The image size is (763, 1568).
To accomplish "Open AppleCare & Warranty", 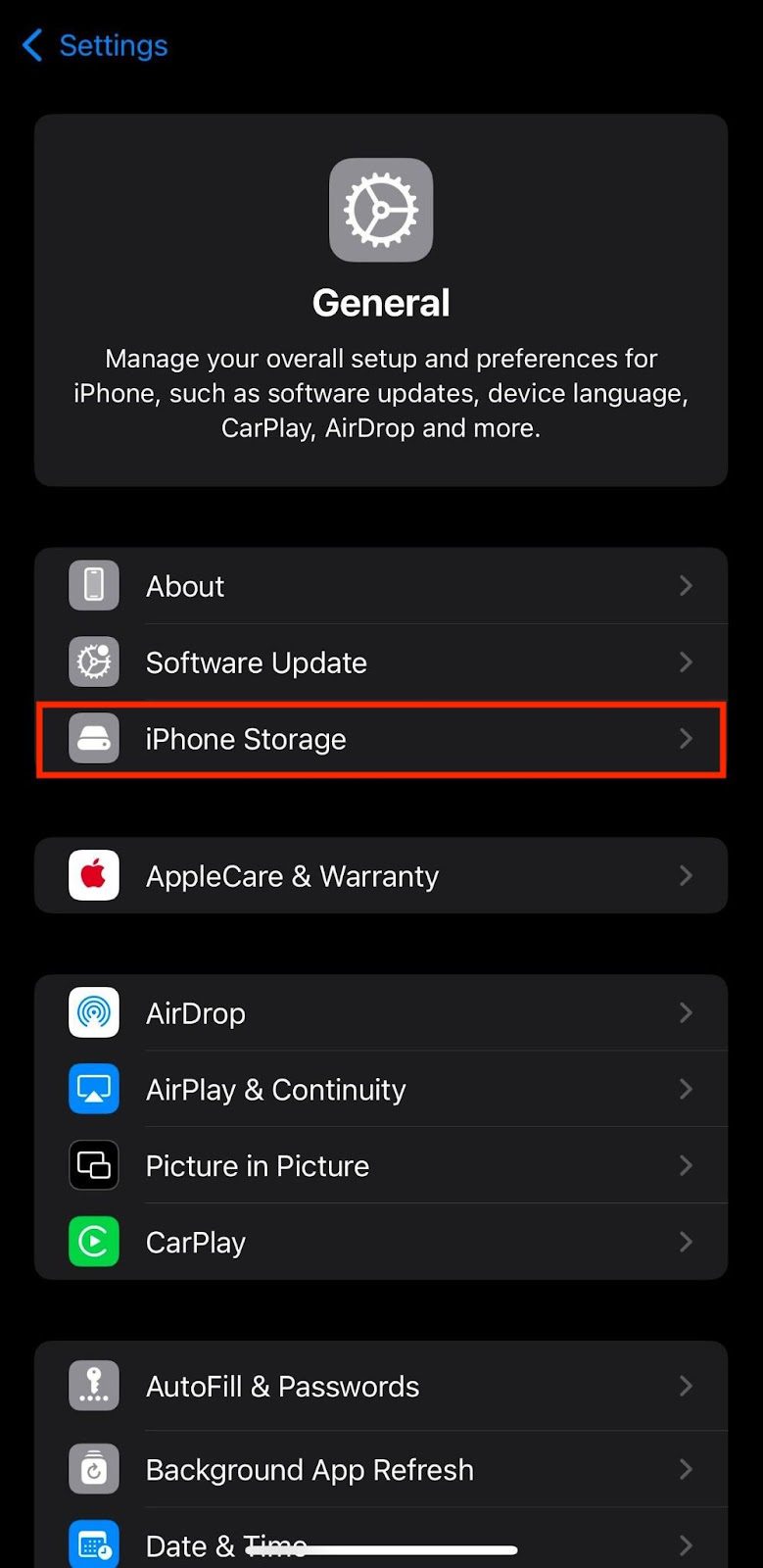I will pos(380,875).
